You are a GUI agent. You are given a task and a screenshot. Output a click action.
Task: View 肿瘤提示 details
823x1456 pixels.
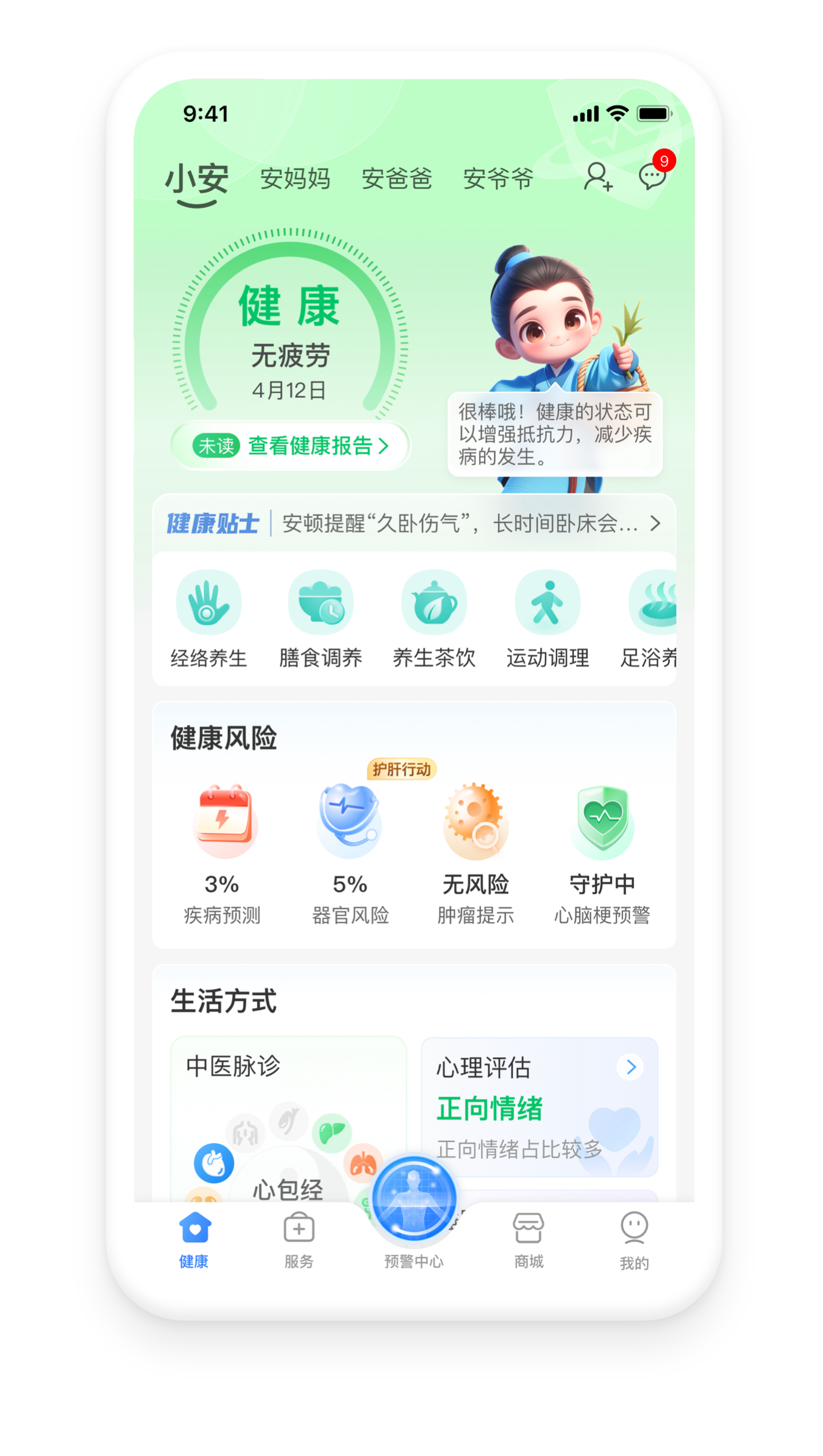476,854
